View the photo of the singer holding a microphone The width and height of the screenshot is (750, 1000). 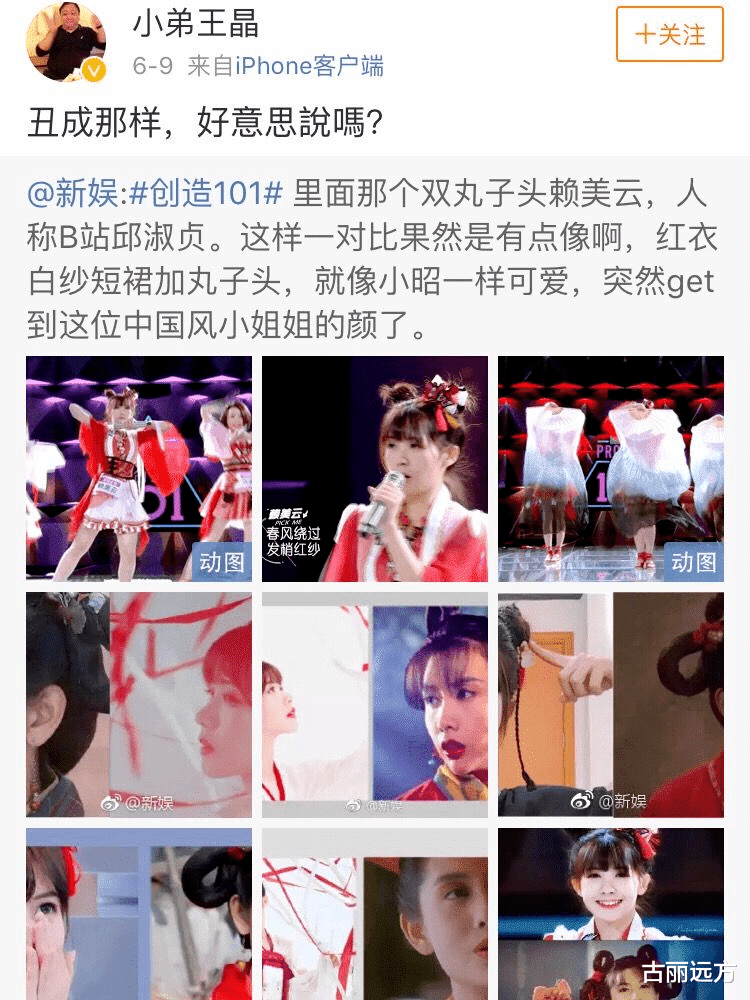(375, 468)
